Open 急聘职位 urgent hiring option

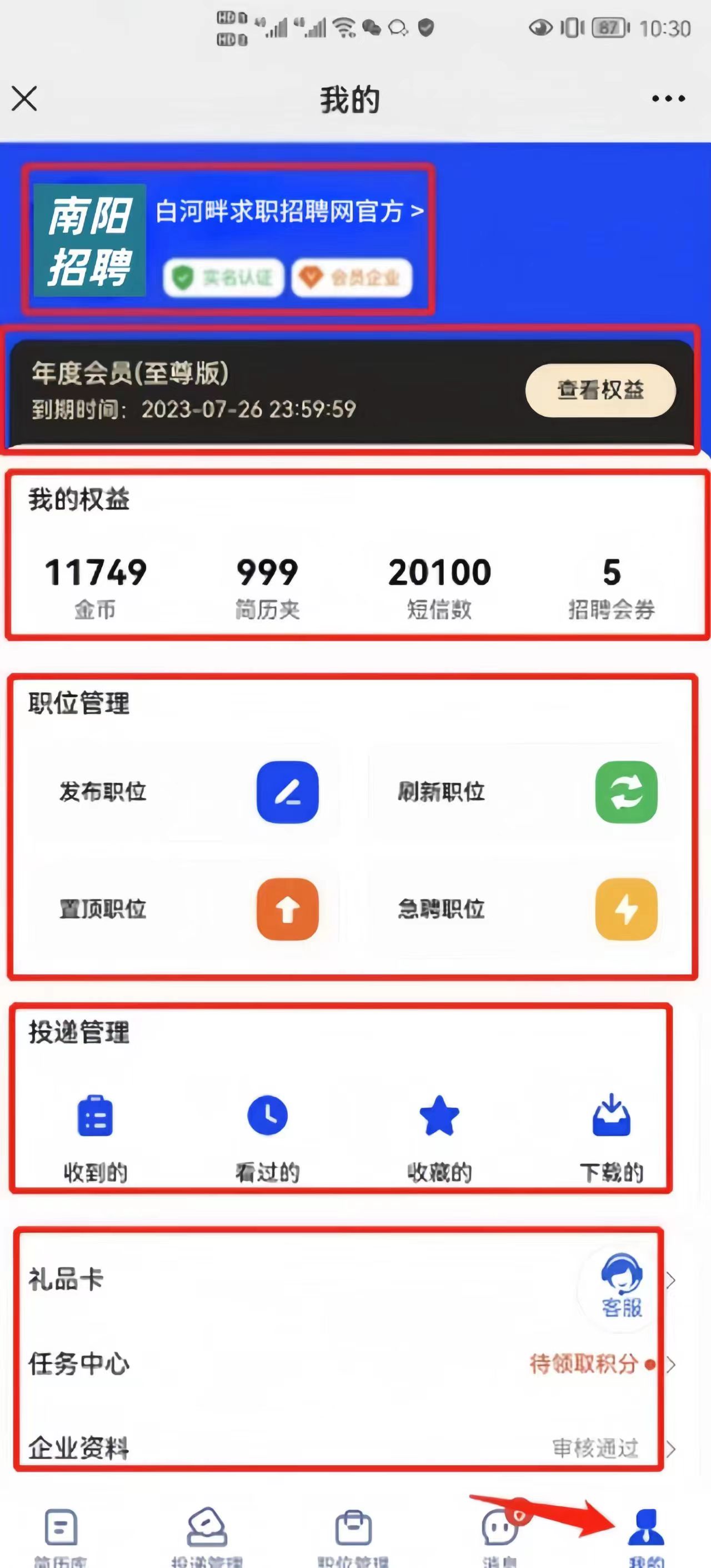pos(523,909)
